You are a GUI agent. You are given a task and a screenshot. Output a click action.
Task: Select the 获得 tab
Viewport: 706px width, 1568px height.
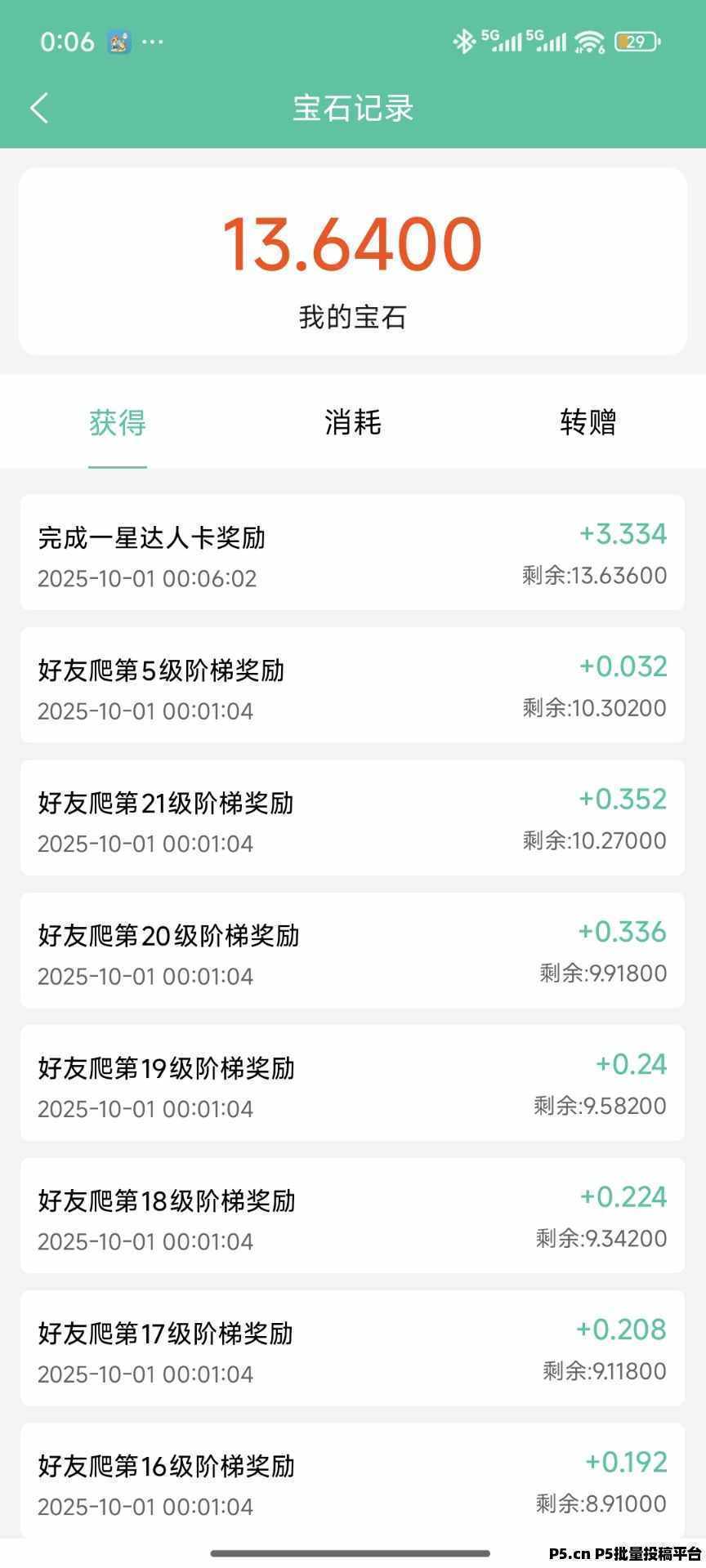point(118,422)
